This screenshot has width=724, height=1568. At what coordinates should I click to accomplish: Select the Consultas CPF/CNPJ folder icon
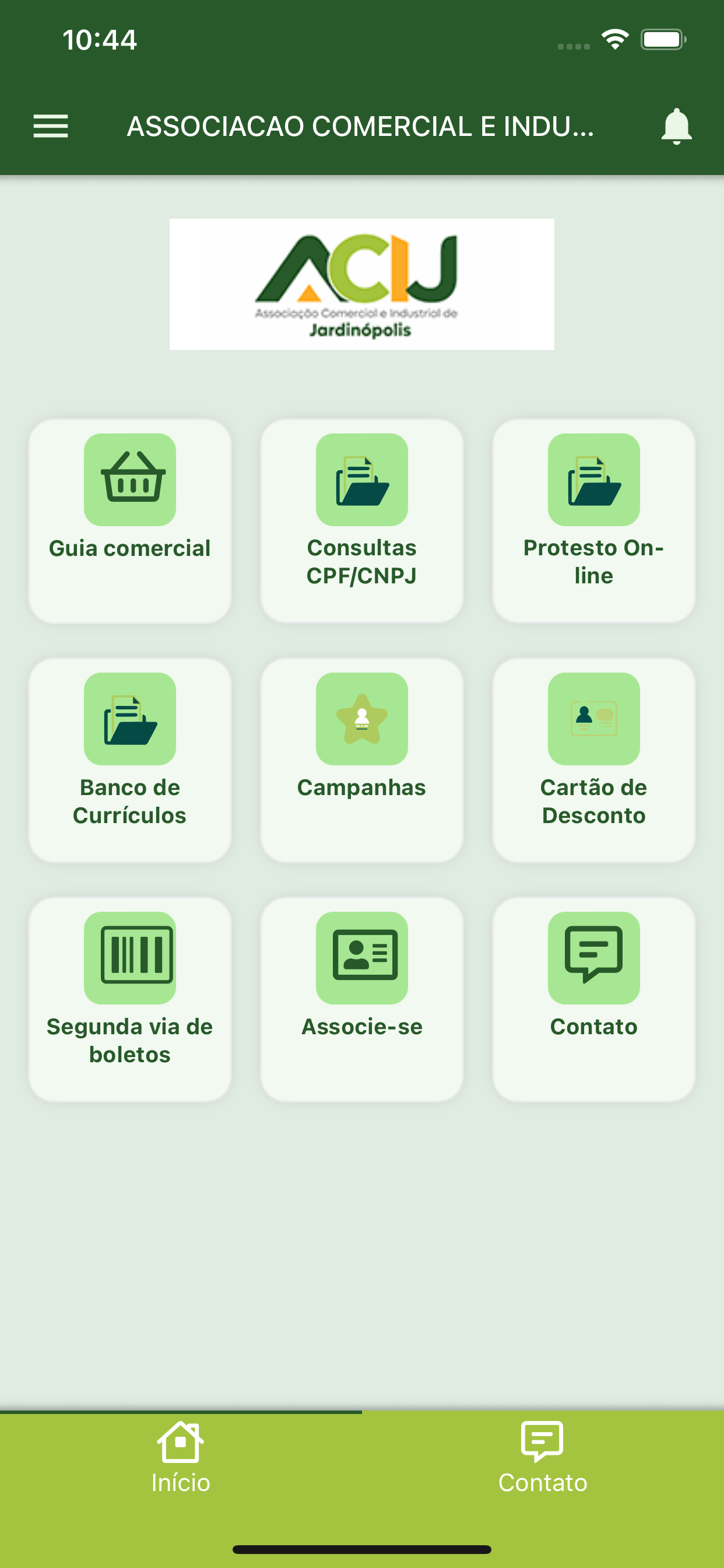[361, 480]
